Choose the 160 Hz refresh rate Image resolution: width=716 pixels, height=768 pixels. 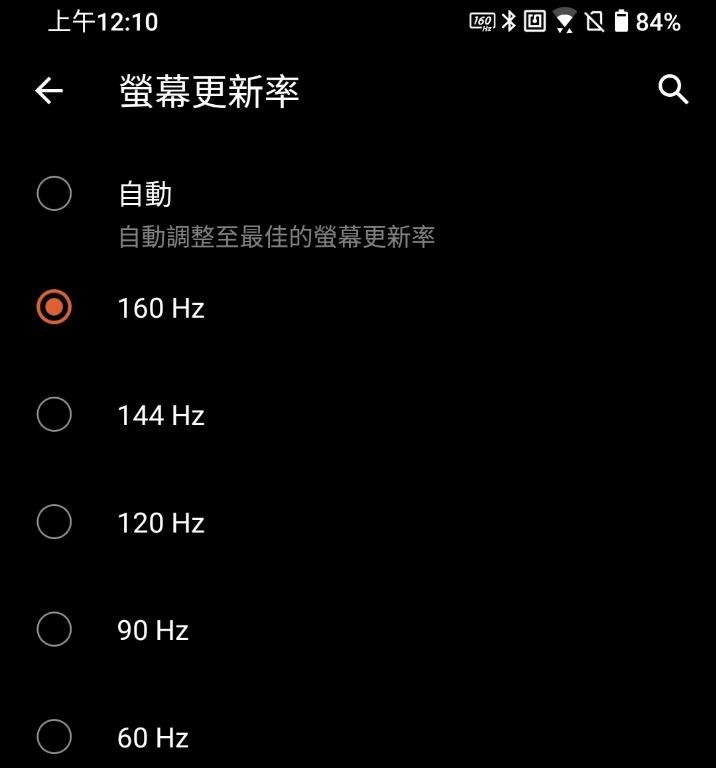[x=54, y=307]
